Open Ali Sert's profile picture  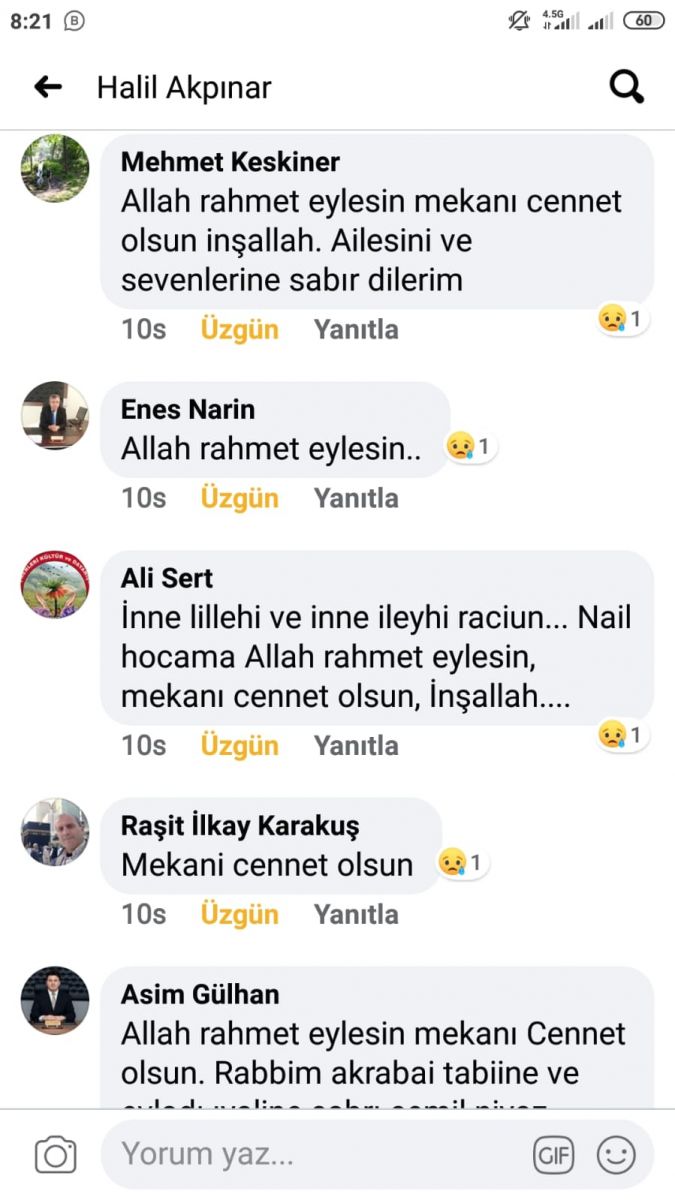(x=55, y=584)
